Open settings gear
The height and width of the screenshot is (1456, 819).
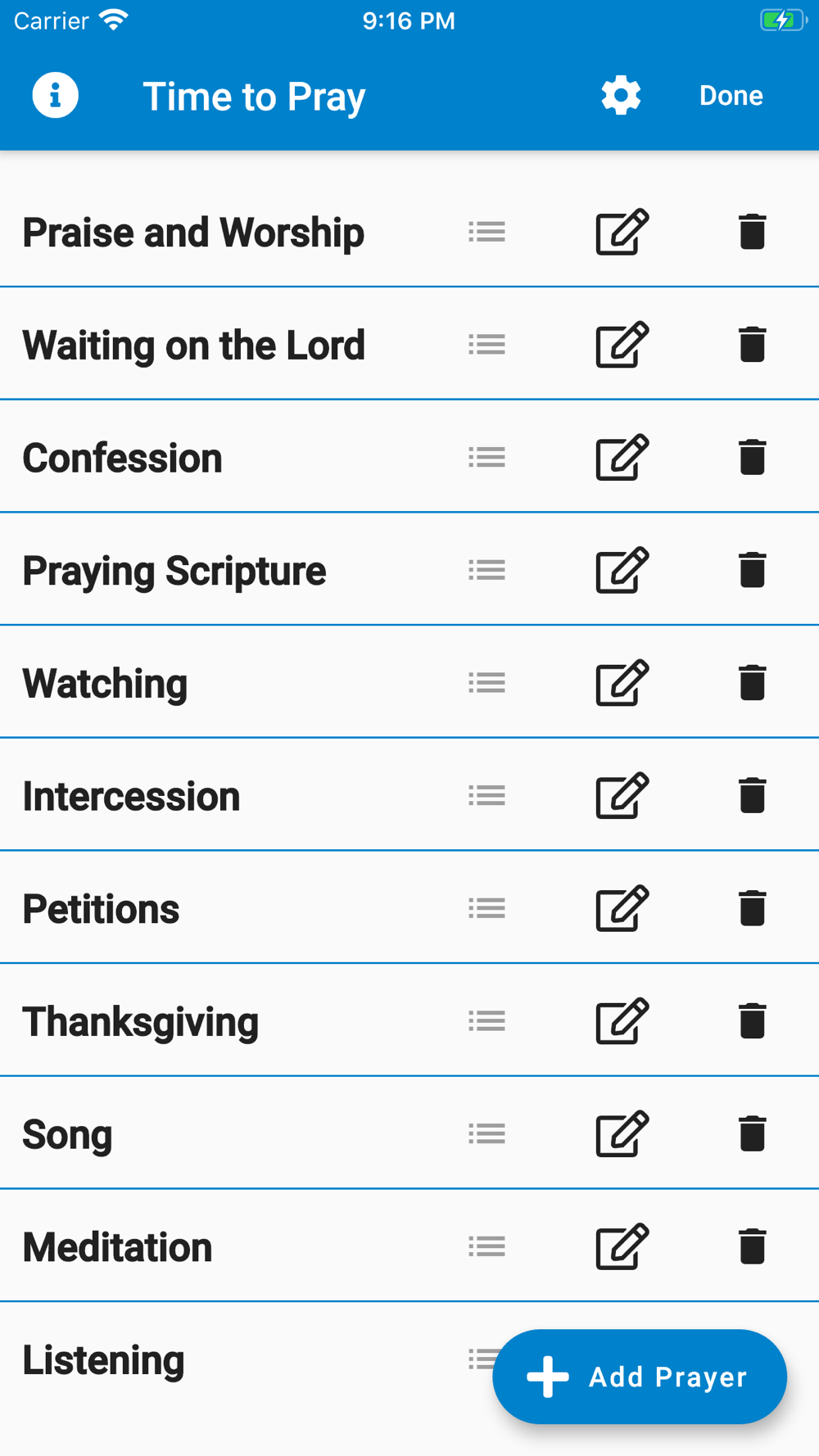(621, 95)
